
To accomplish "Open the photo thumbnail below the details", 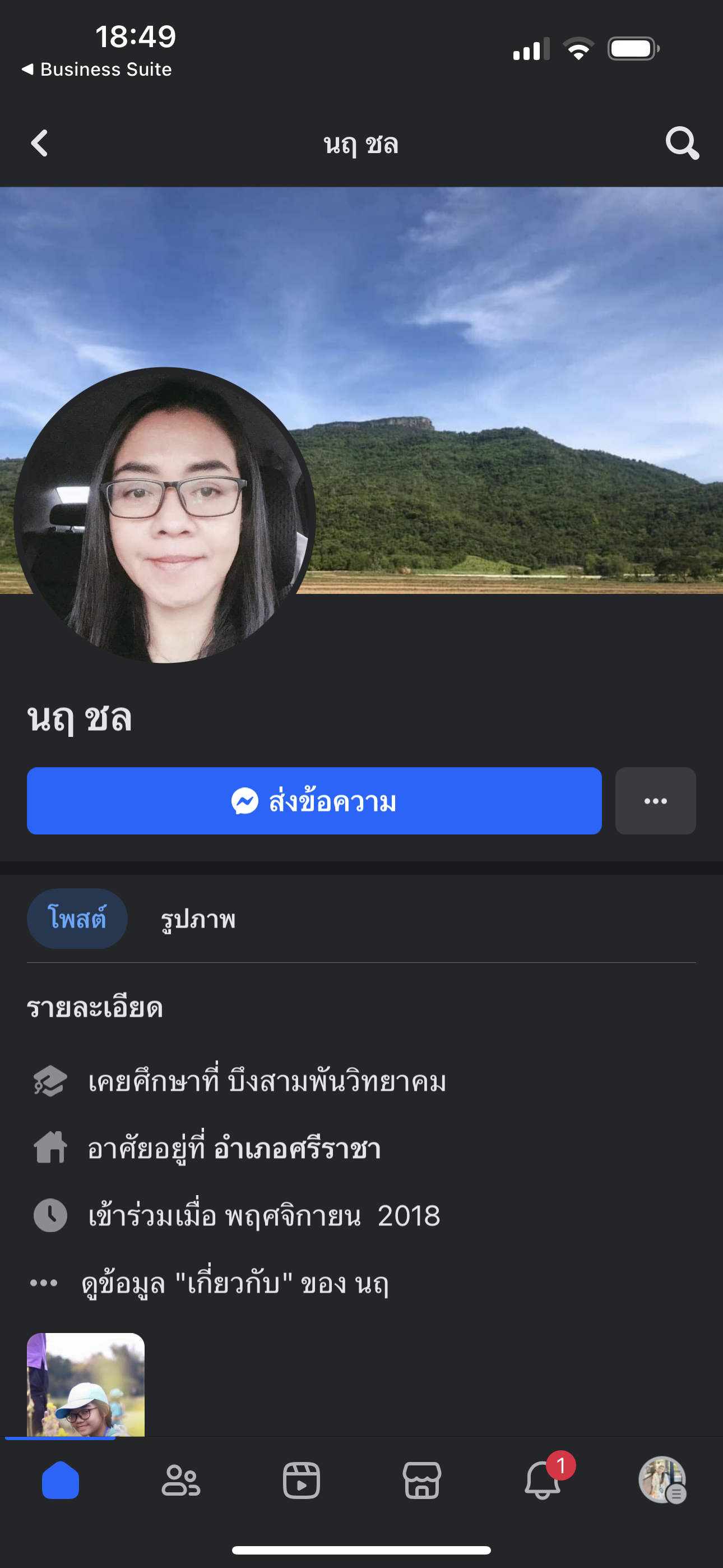I will tap(86, 1384).
